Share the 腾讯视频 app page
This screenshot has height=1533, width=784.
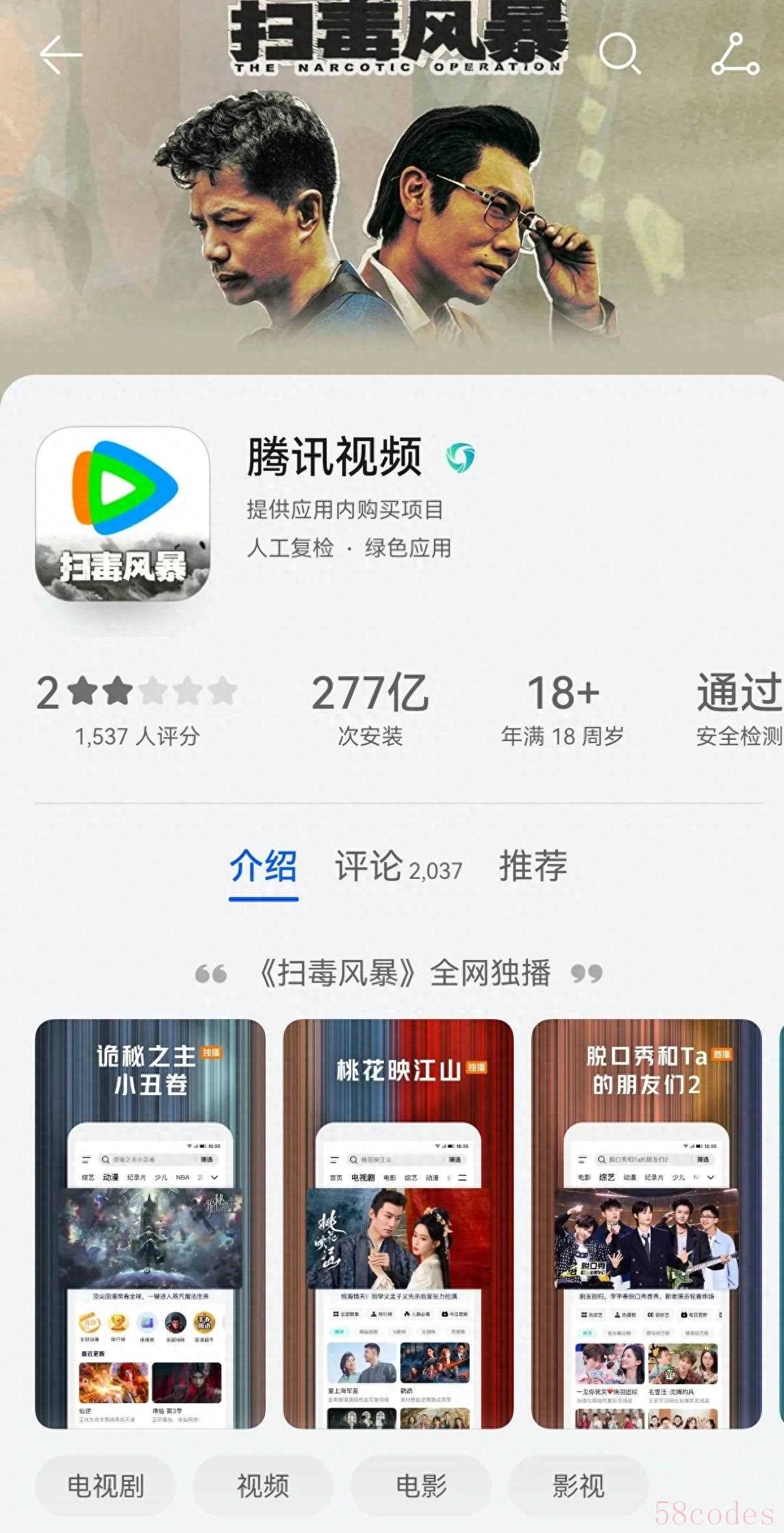tap(735, 55)
